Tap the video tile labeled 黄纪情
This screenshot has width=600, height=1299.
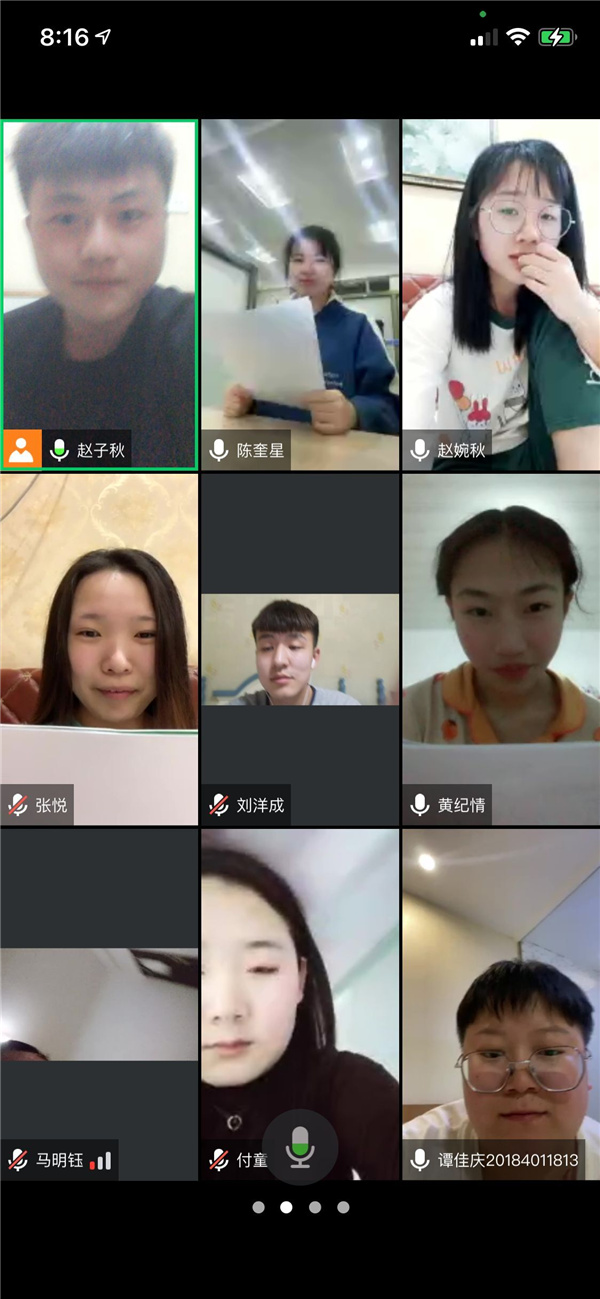501,650
